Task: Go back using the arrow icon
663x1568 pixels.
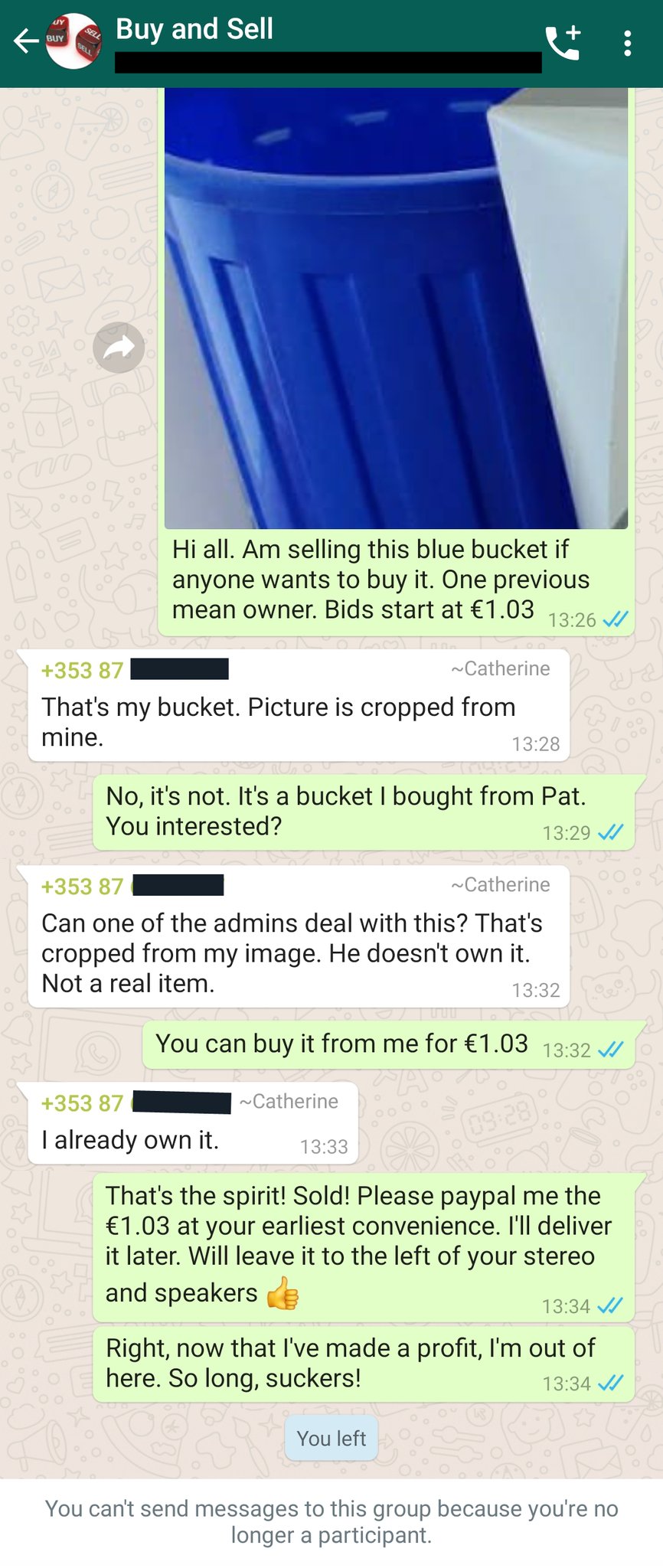Action: coord(25,41)
